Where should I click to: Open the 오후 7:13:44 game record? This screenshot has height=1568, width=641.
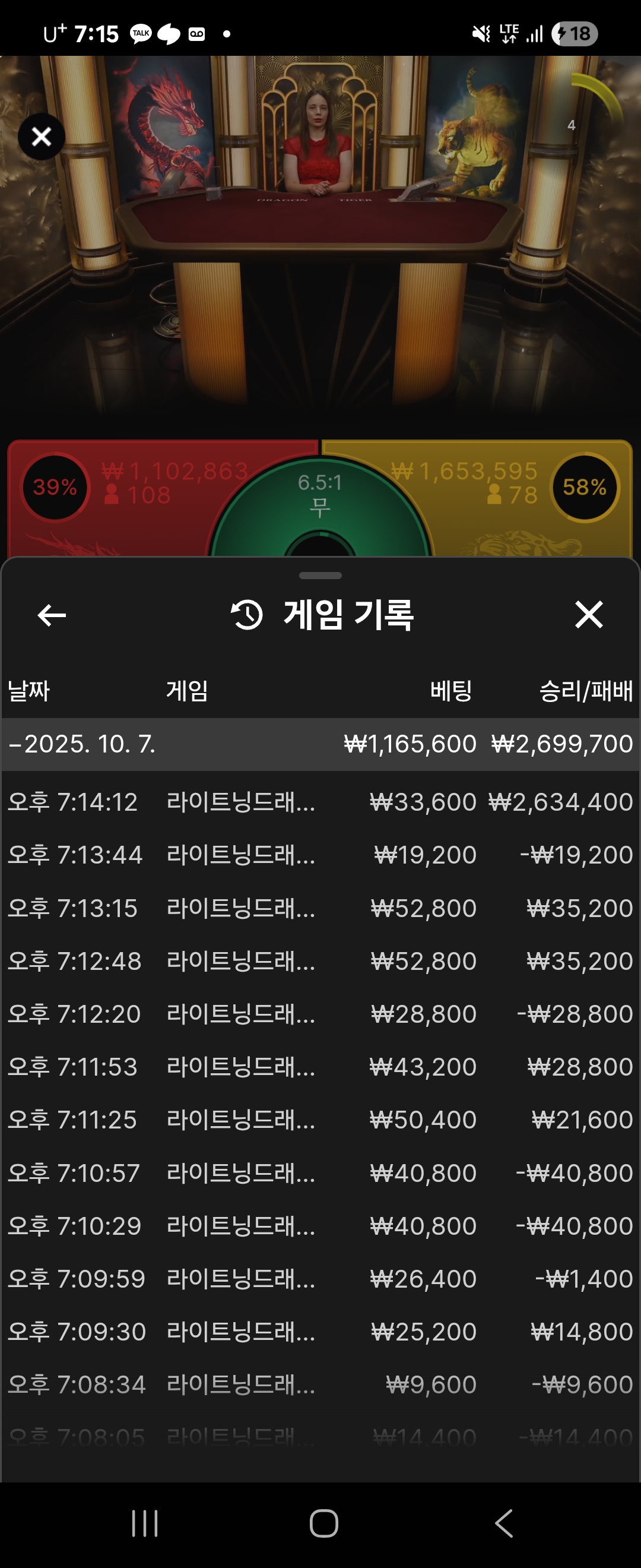(320, 855)
